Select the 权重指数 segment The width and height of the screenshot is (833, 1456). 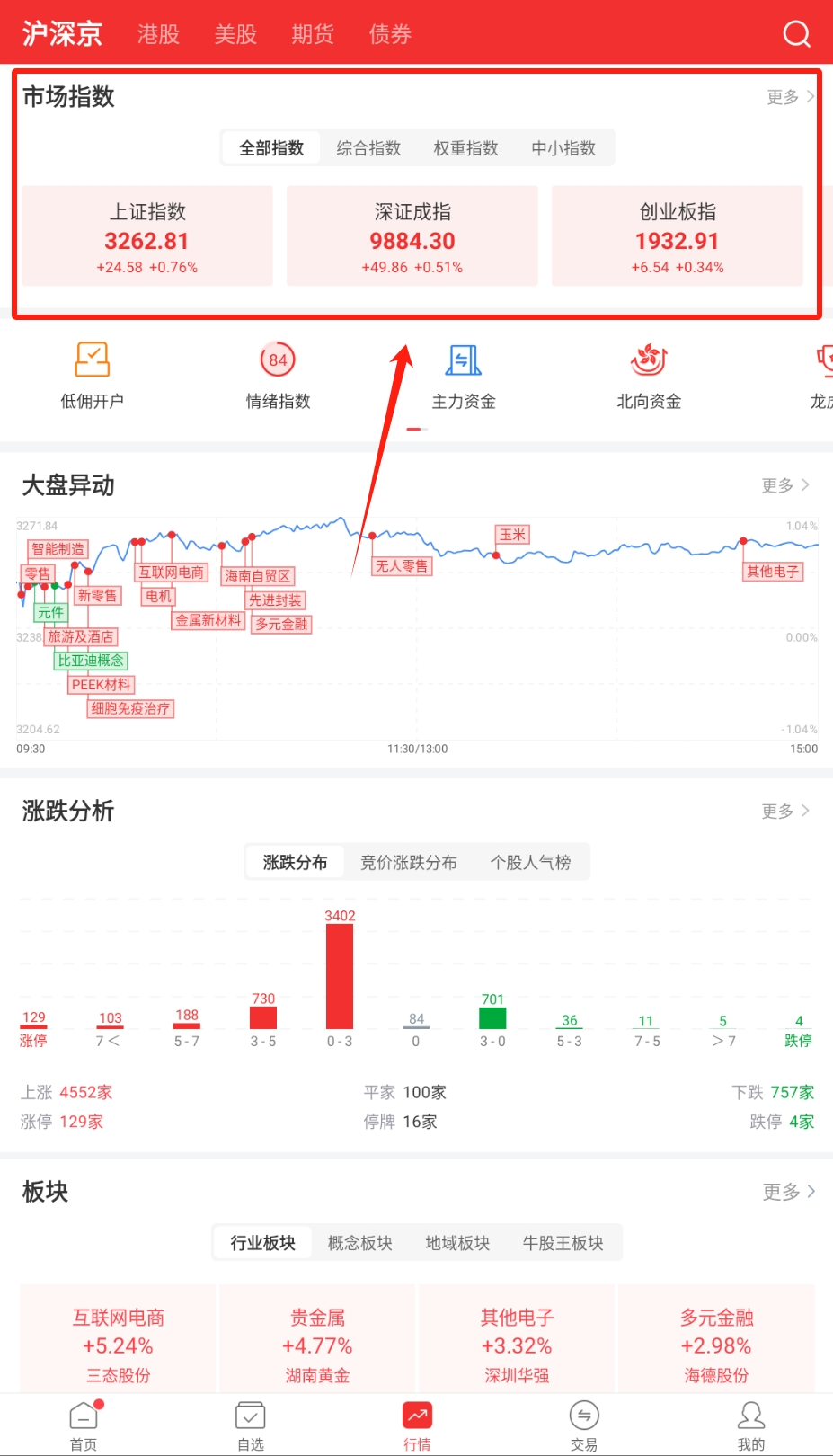pyautogui.click(x=465, y=148)
